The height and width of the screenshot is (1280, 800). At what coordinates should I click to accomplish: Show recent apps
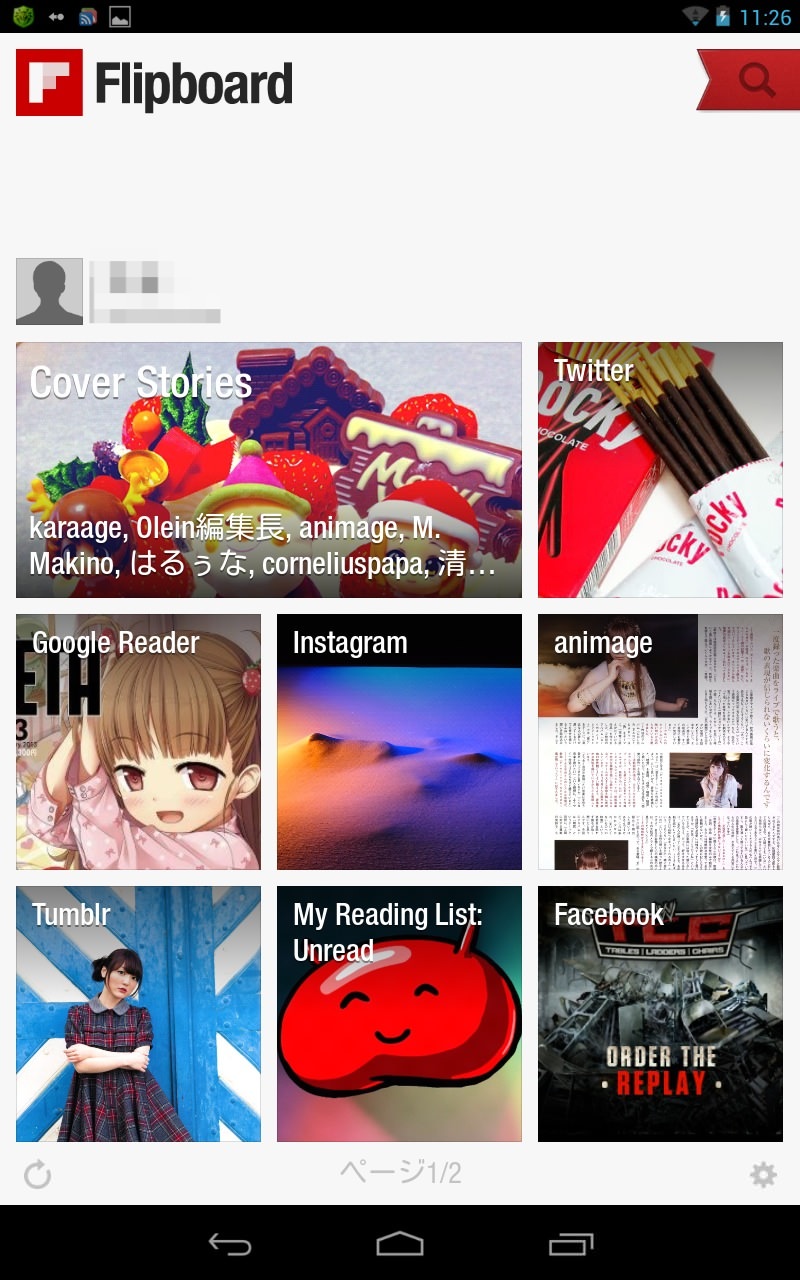click(x=571, y=1244)
